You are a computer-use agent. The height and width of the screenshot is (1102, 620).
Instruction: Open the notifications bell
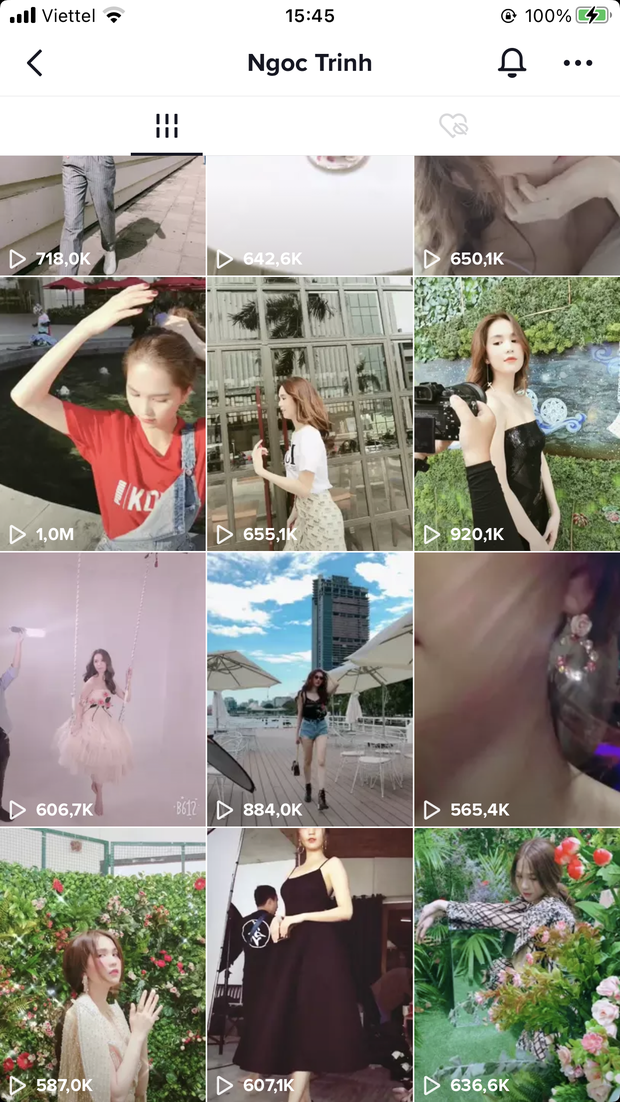click(512, 63)
